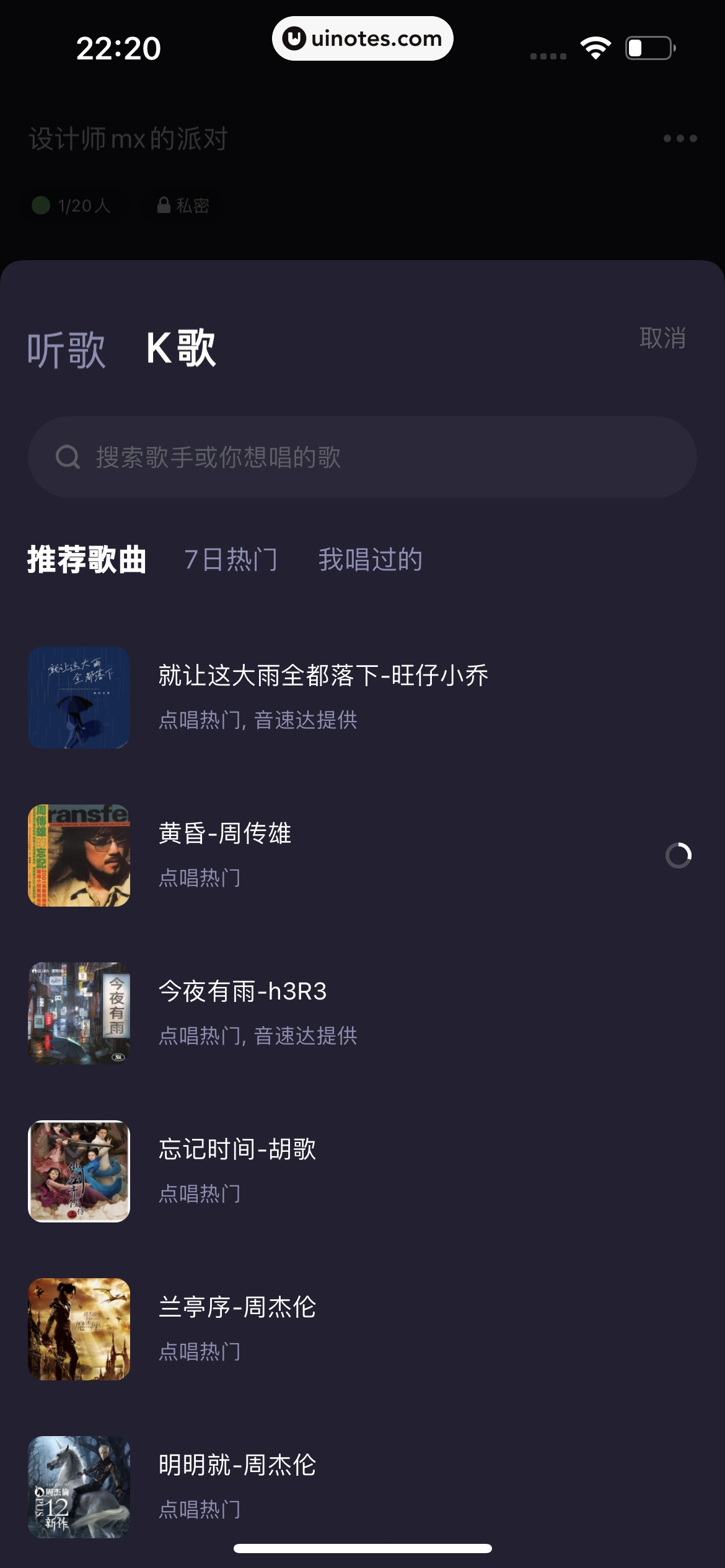The image size is (725, 1568).
Task: Select the song 明明就-周杰伦
Action: (237, 1486)
